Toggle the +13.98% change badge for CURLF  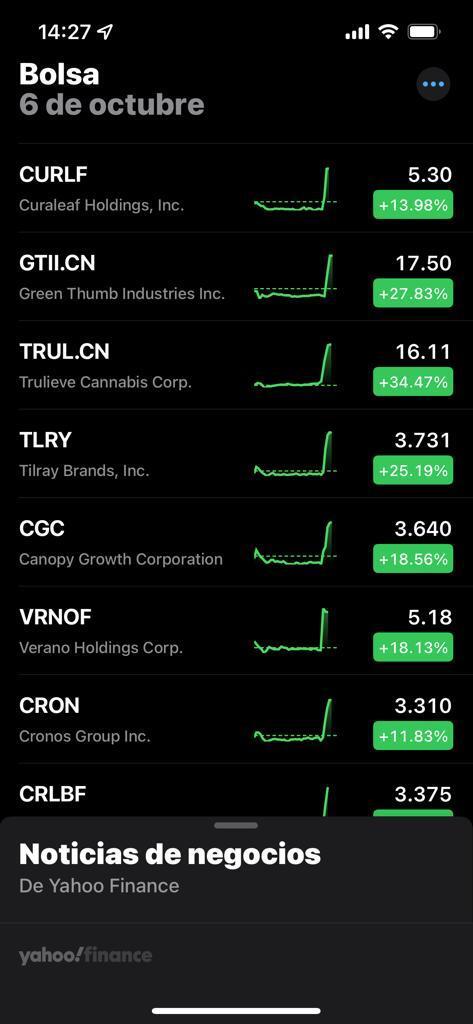pos(413,205)
